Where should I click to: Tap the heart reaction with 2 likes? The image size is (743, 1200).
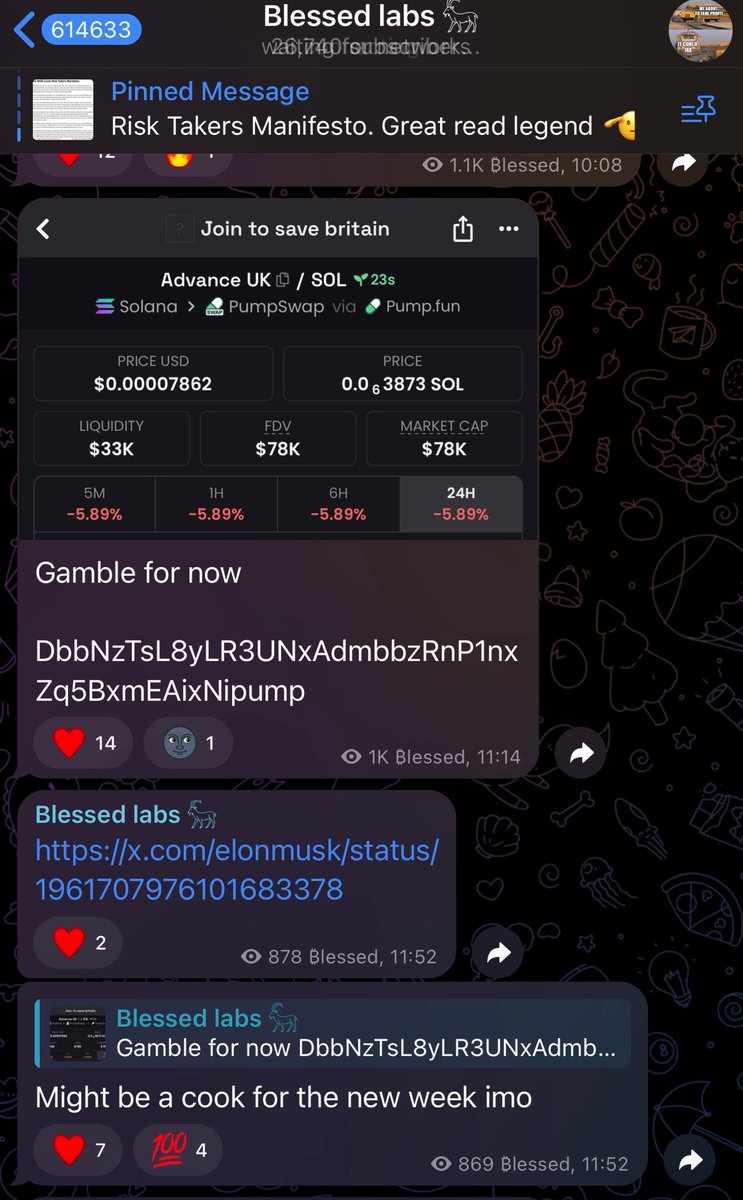78,942
